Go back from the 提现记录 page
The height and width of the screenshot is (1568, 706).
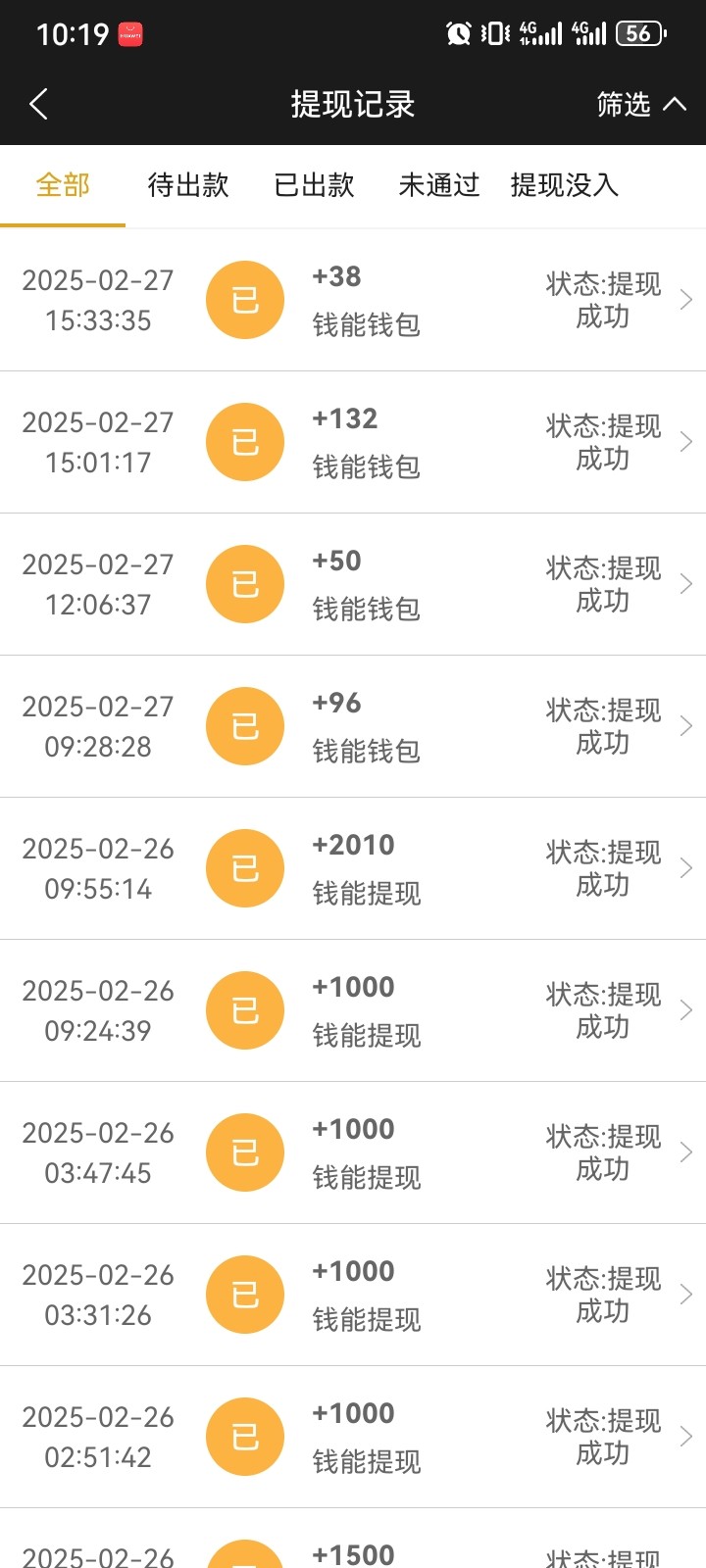[x=39, y=104]
